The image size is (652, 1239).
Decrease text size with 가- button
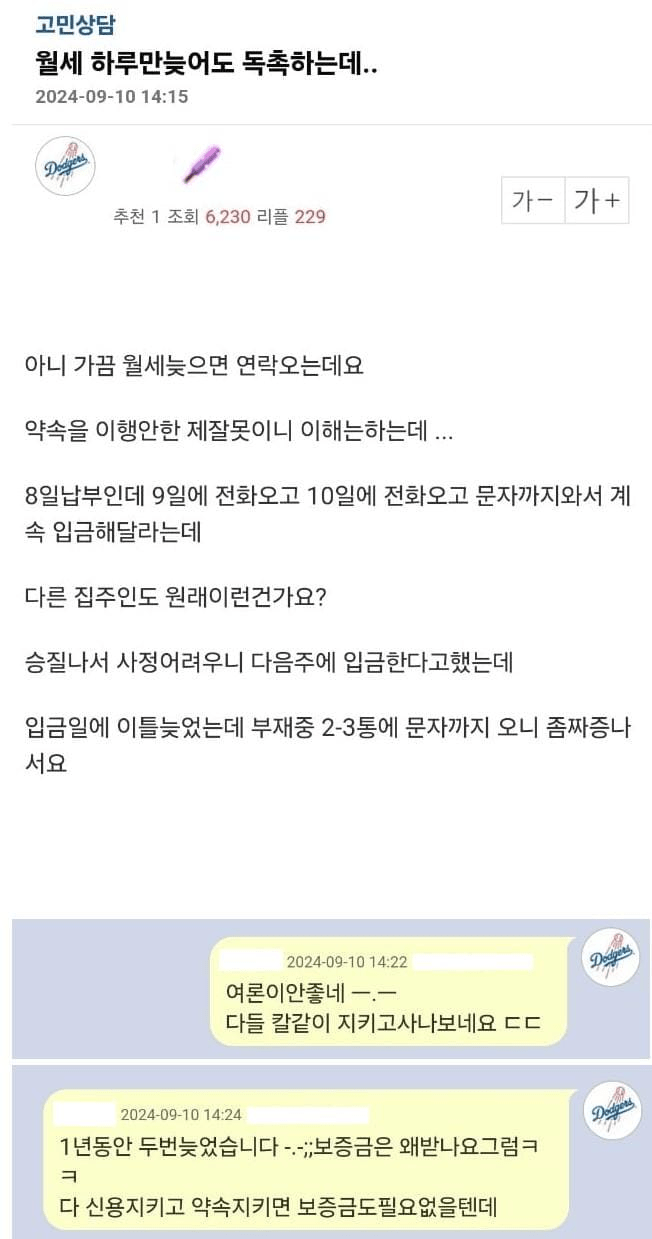pos(532,201)
